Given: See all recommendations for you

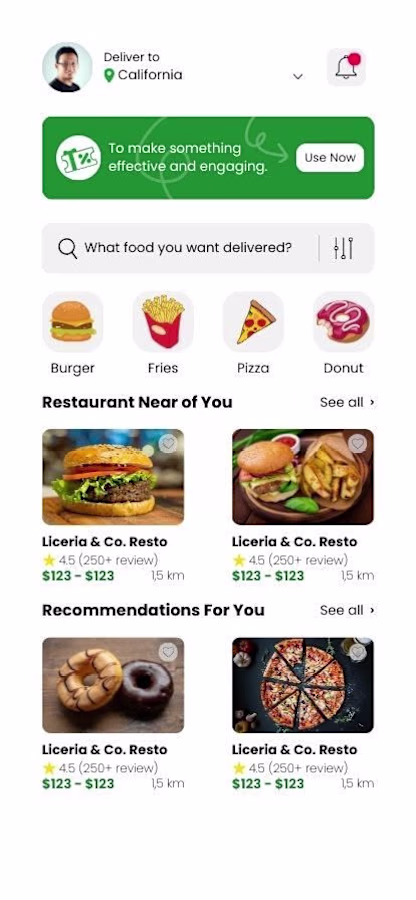Looking at the screenshot, I should click(347, 610).
